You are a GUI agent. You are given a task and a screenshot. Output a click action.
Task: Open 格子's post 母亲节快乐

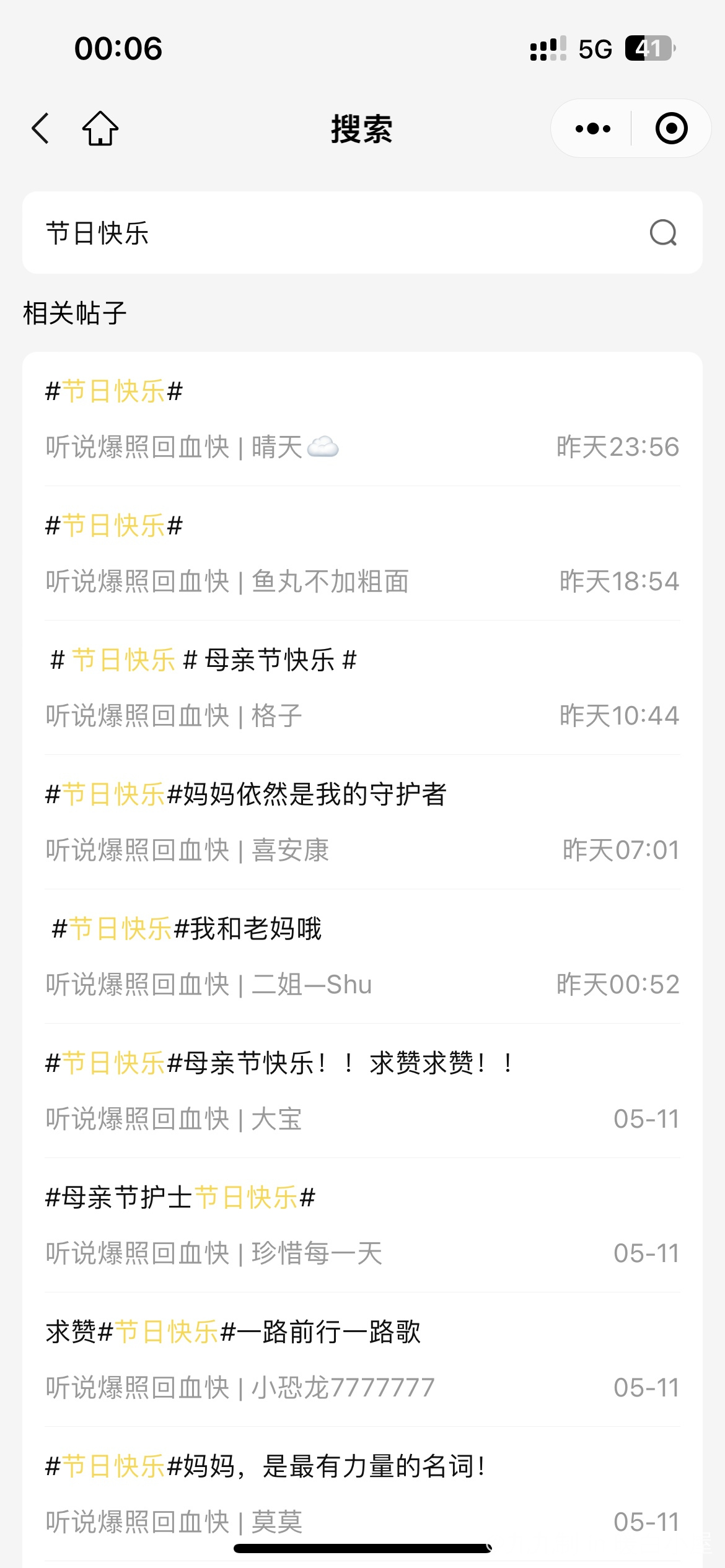click(362, 688)
